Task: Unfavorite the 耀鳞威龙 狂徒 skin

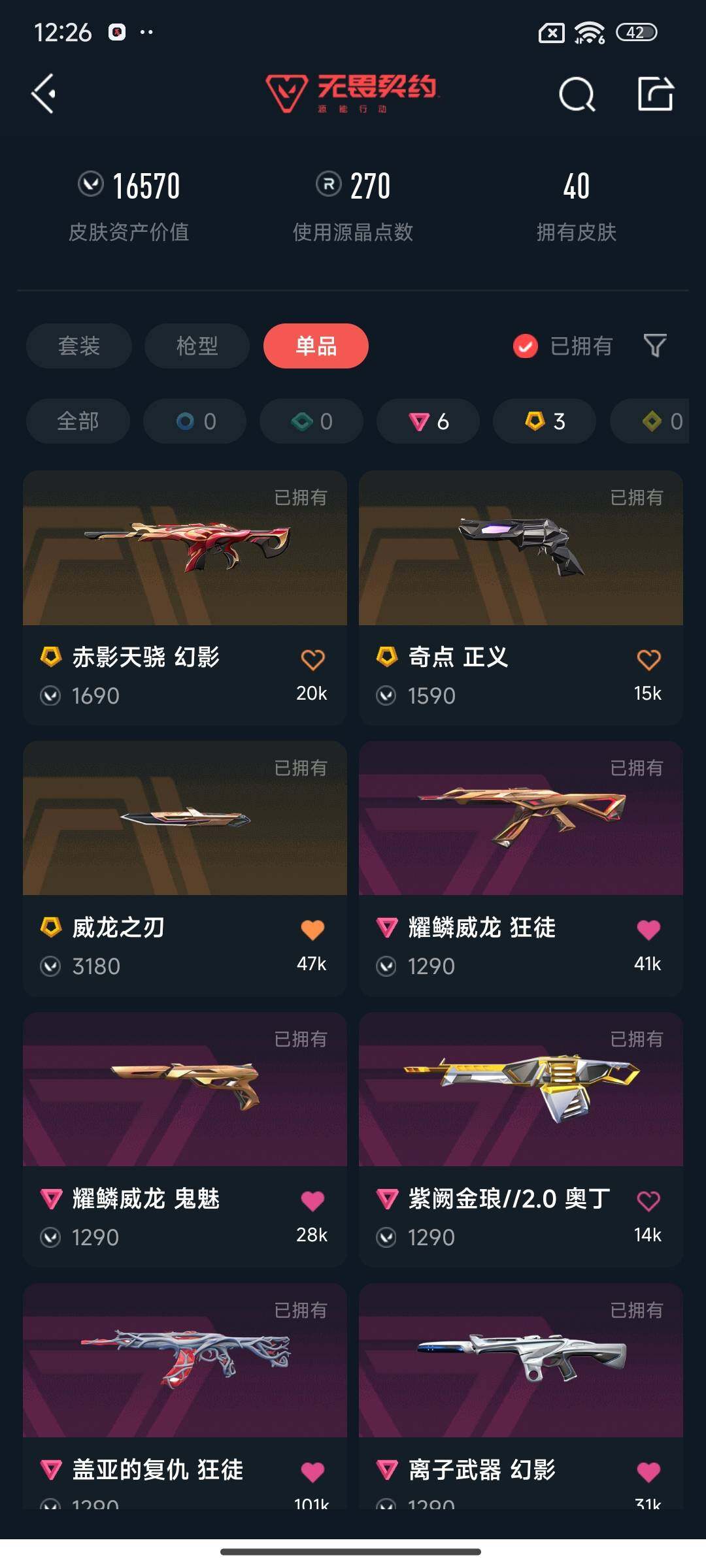Action: (x=648, y=928)
